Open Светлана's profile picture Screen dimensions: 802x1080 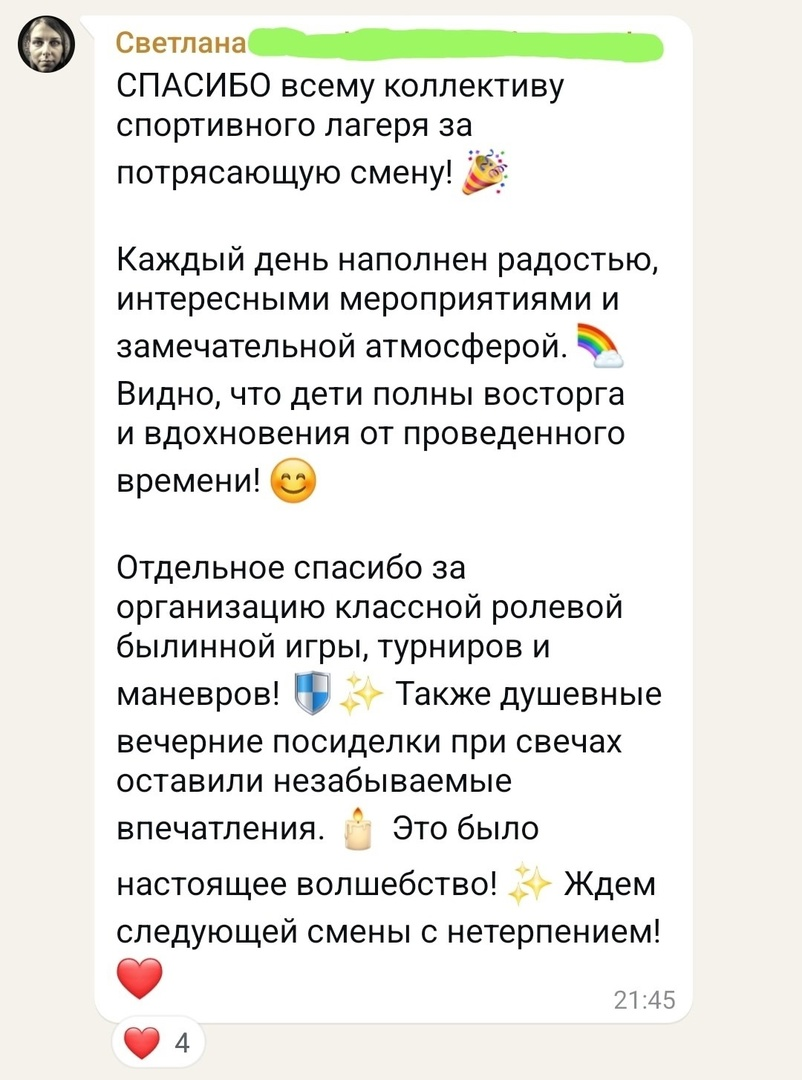click(47, 46)
